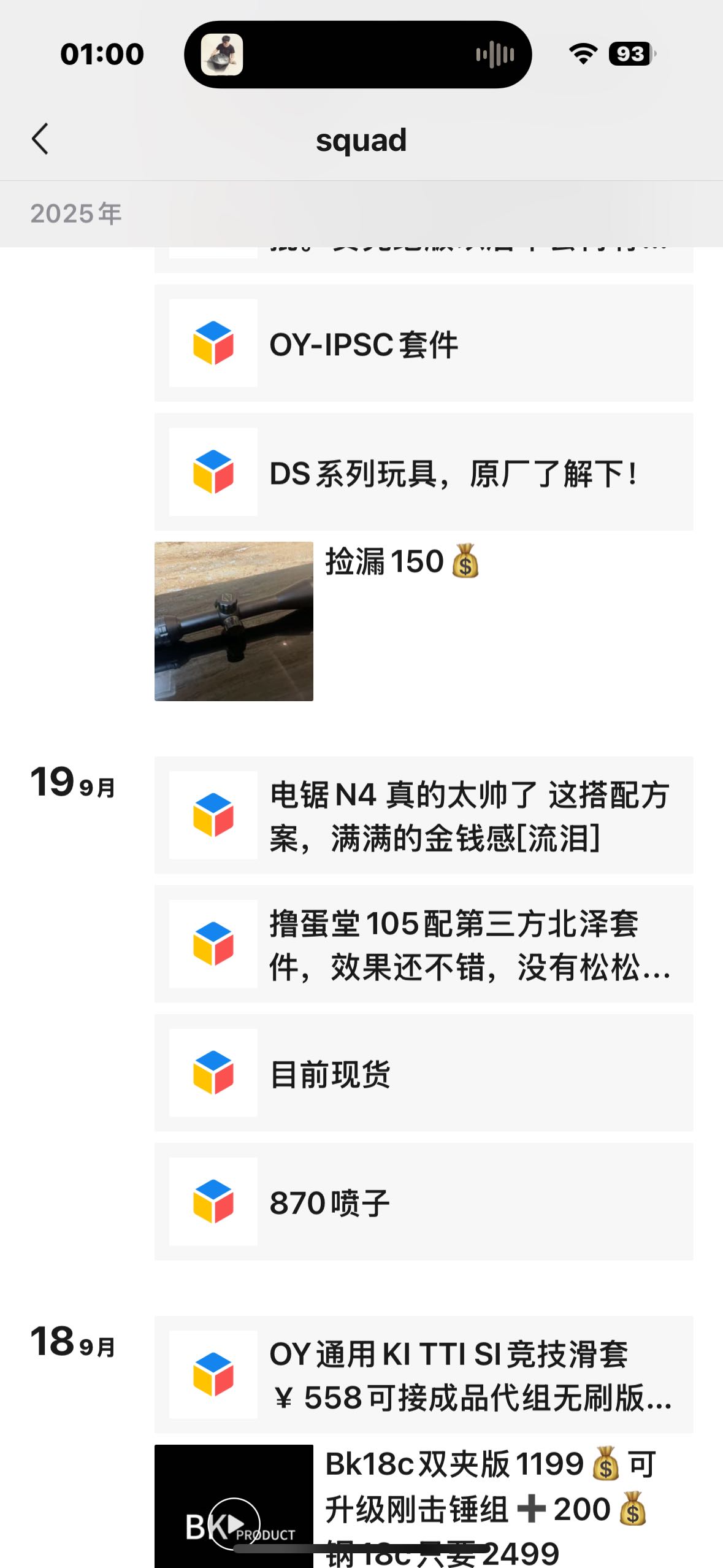
Task: Play the Bk18c双夹版 video post
Action: coord(234,1515)
